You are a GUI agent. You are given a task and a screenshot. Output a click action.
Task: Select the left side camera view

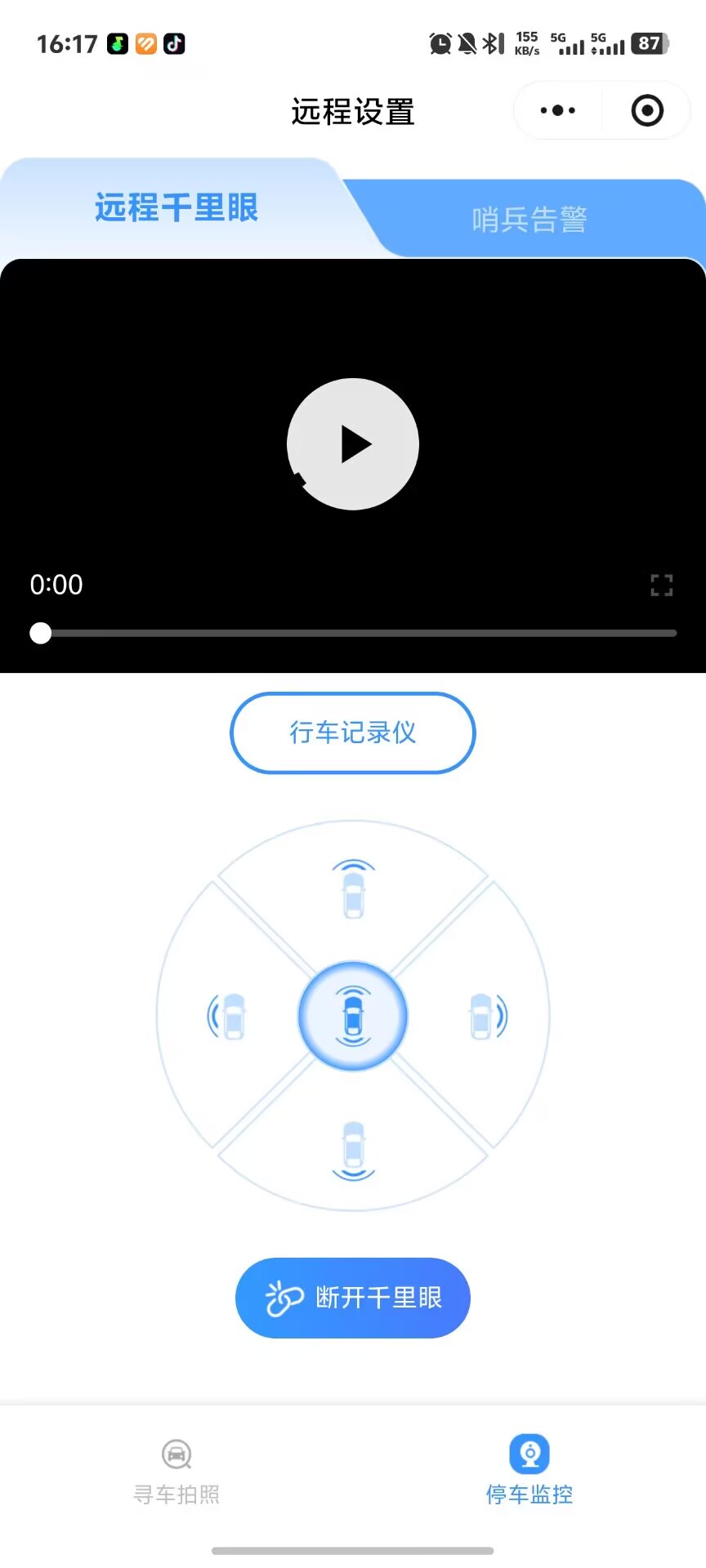228,1016
